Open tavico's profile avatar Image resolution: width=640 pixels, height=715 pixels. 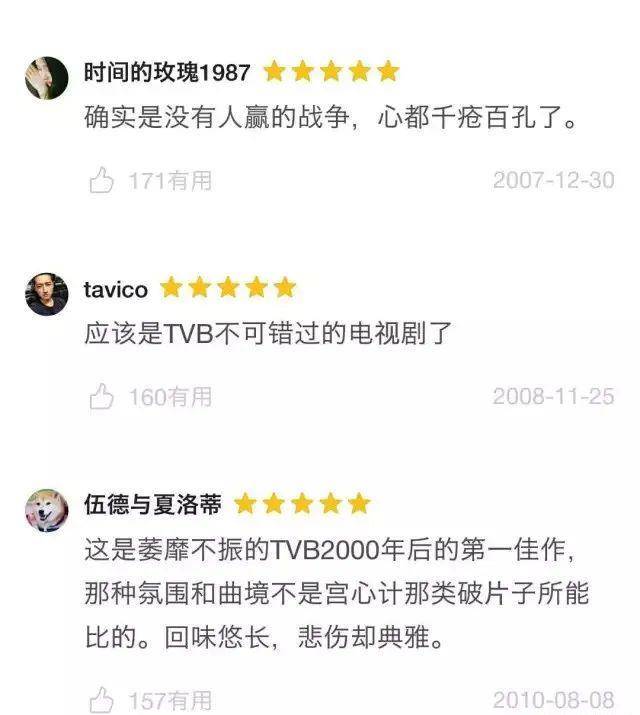pyautogui.click(x=47, y=294)
